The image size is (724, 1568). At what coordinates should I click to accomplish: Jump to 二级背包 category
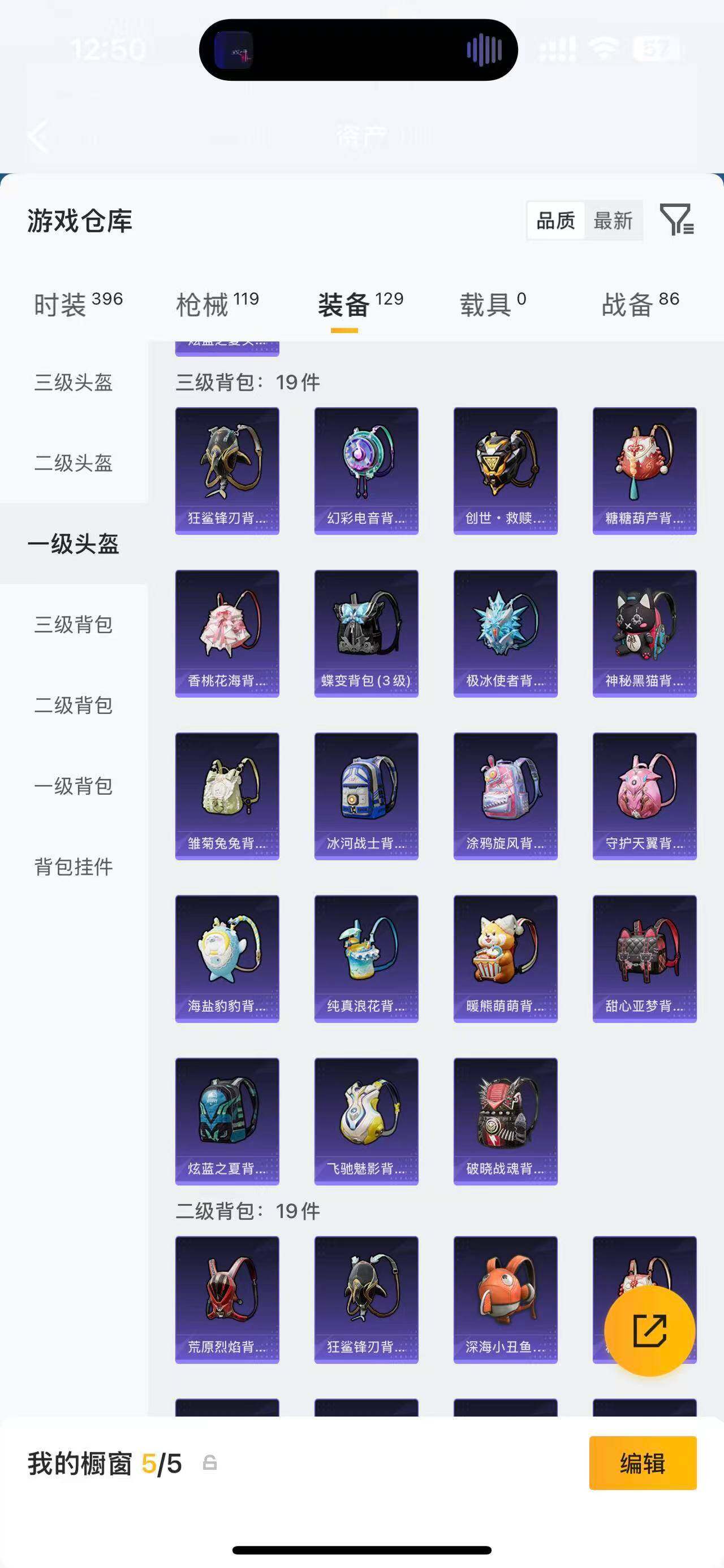pyautogui.click(x=74, y=705)
